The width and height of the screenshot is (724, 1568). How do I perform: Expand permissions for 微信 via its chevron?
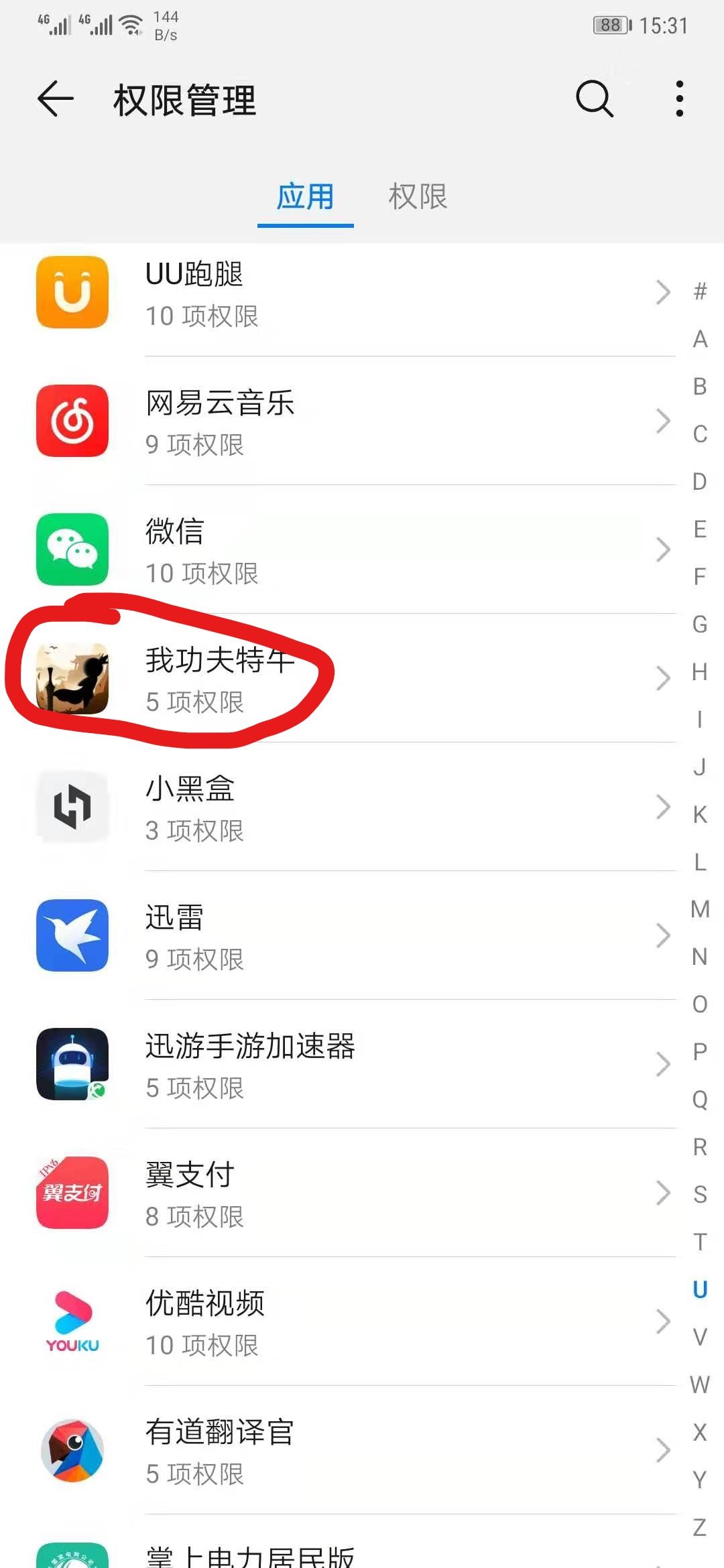coord(664,549)
